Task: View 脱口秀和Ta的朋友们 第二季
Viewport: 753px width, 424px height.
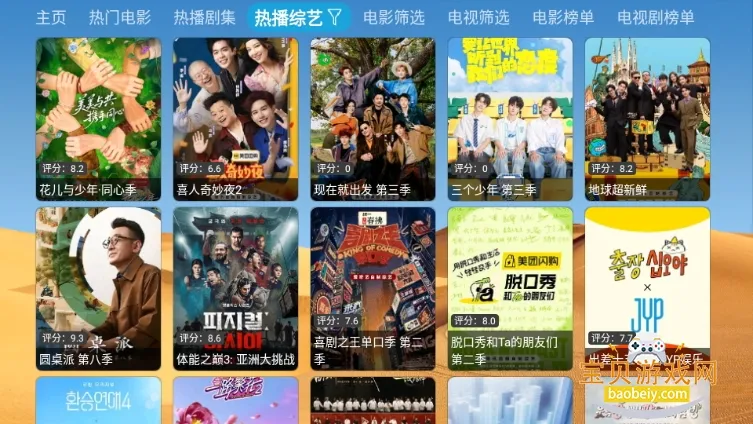Action: 510,288
